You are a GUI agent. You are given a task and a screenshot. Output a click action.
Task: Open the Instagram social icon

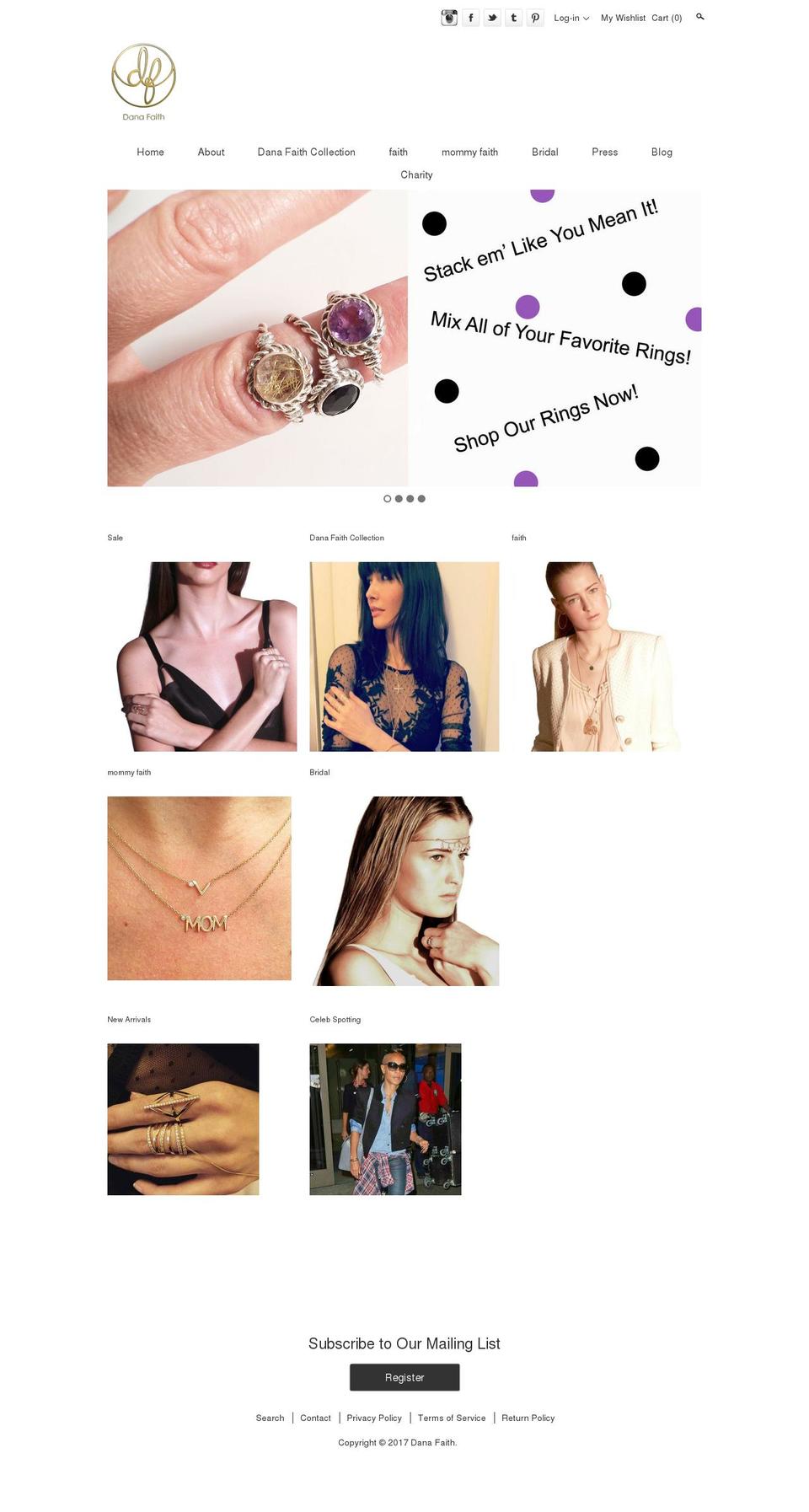[x=447, y=17]
